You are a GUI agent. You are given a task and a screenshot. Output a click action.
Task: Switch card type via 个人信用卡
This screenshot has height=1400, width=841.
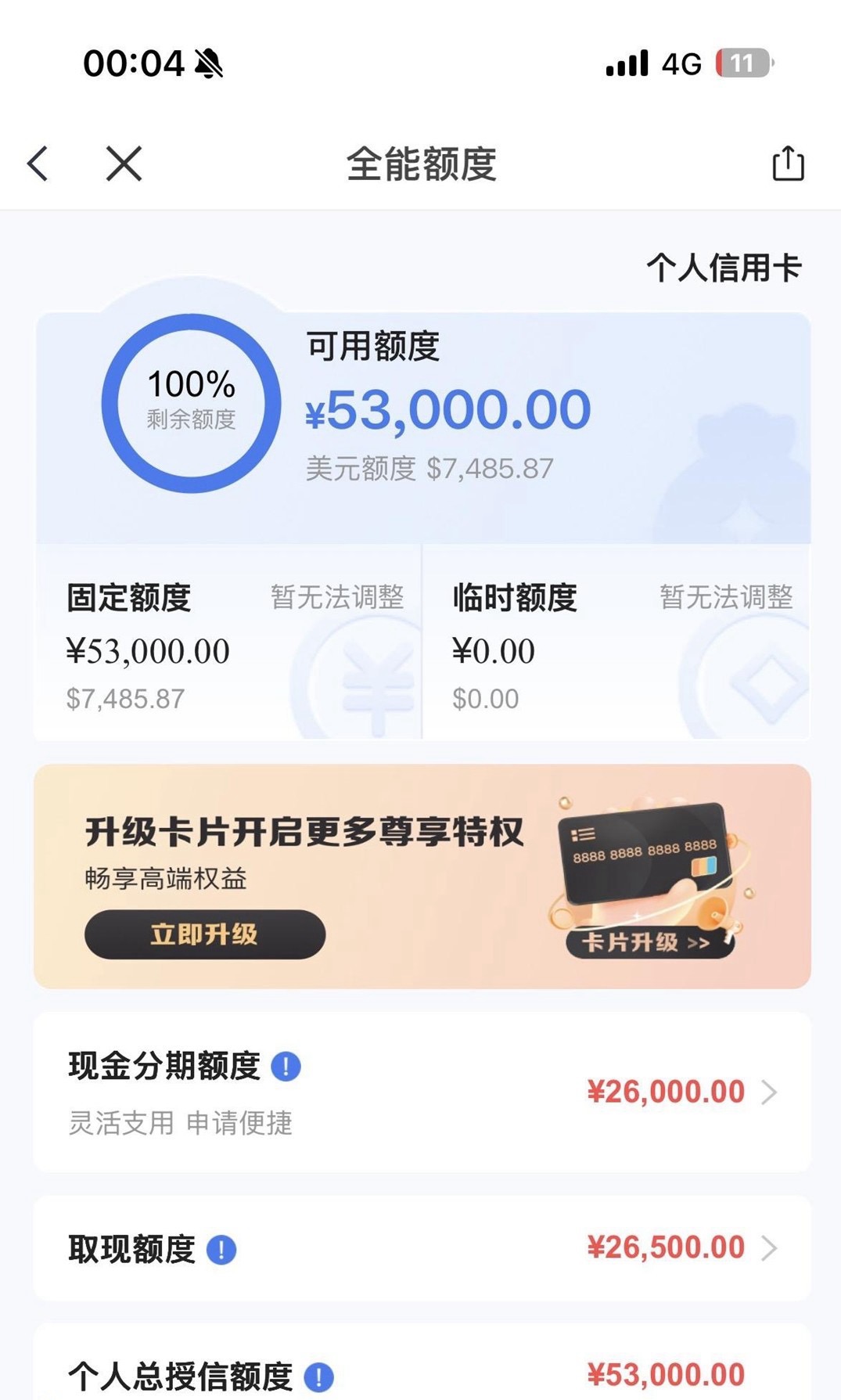tap(724, 268)
